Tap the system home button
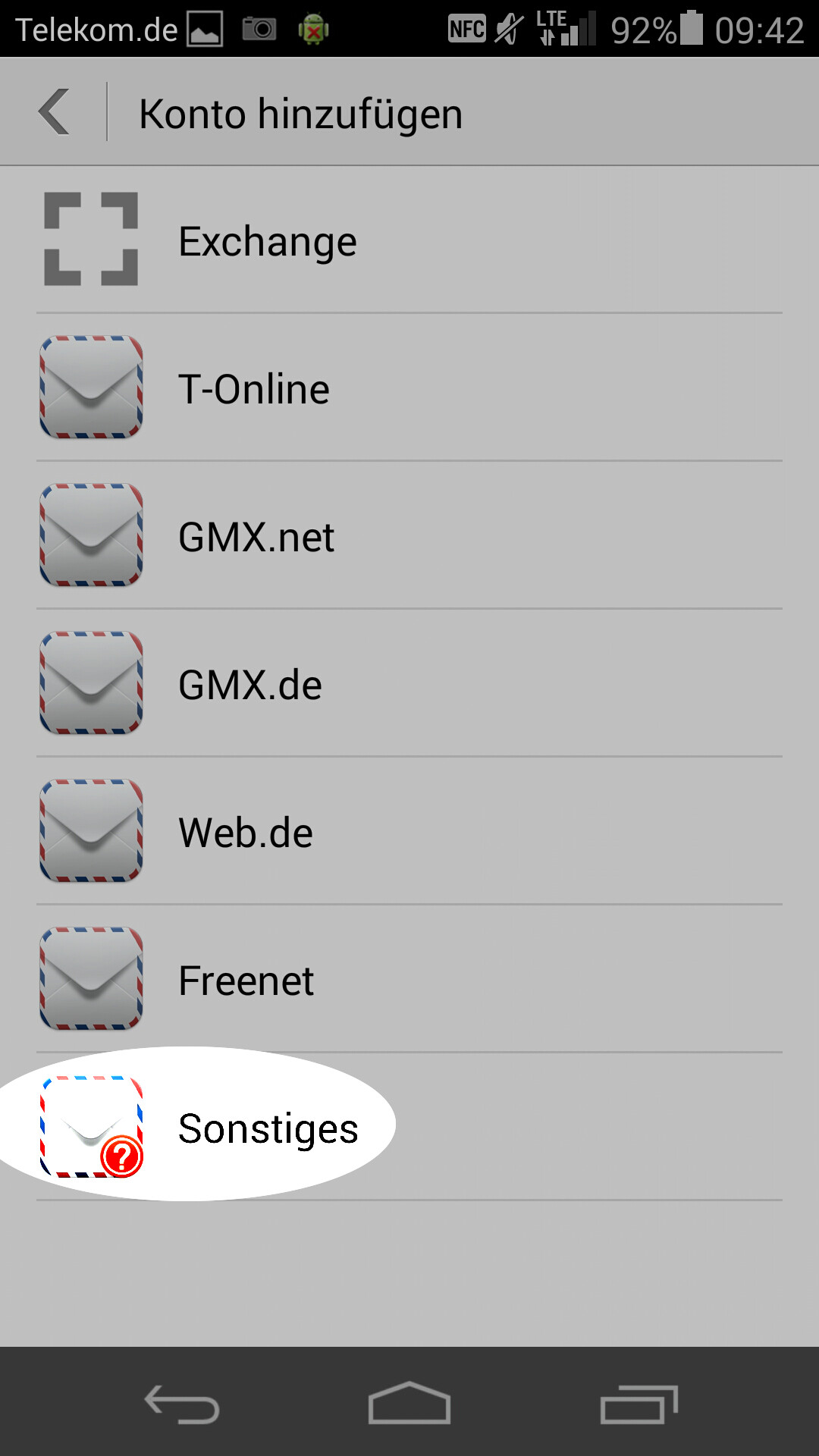This screenshot has width=819, height=1456. point(409,1403)
